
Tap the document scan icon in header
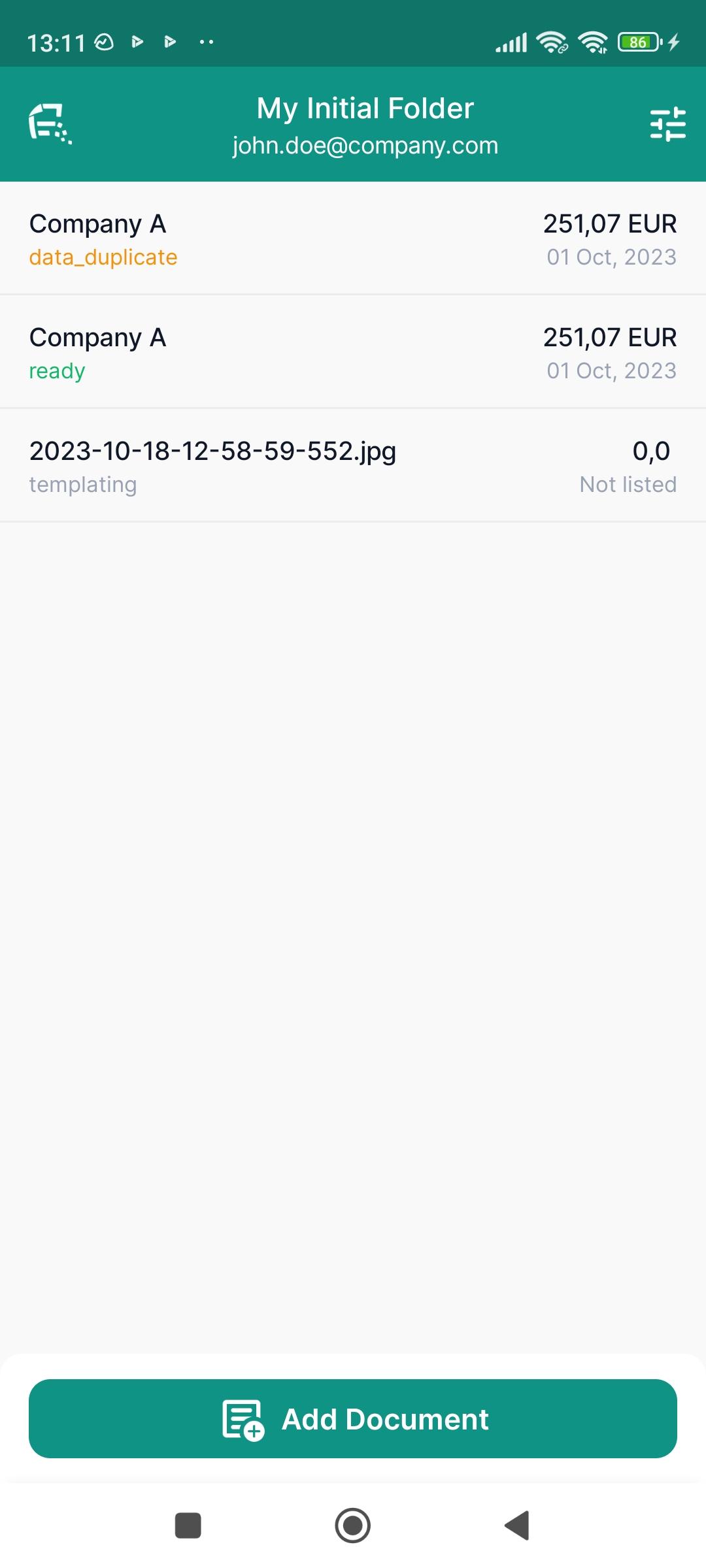tap(50, 123)
